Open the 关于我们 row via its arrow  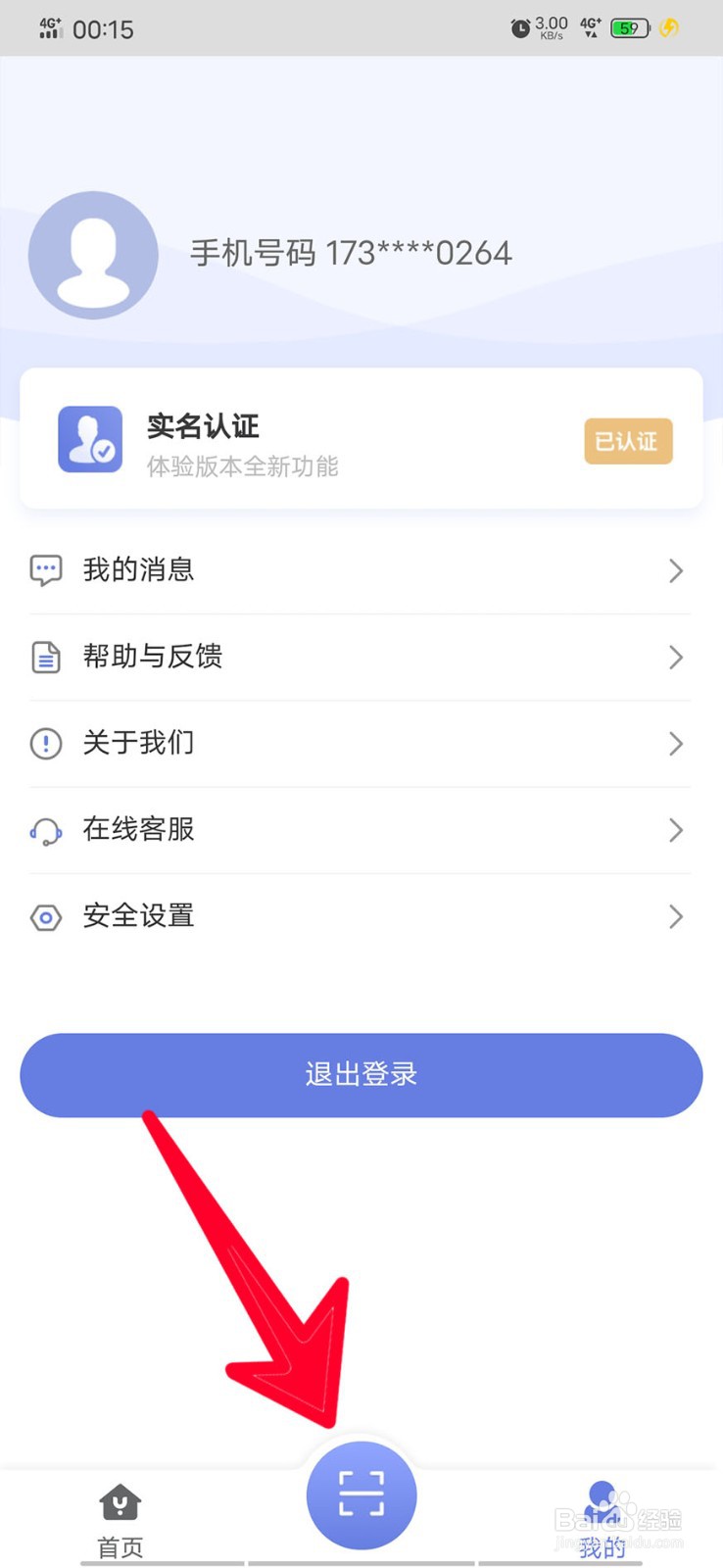pos(675,744)
